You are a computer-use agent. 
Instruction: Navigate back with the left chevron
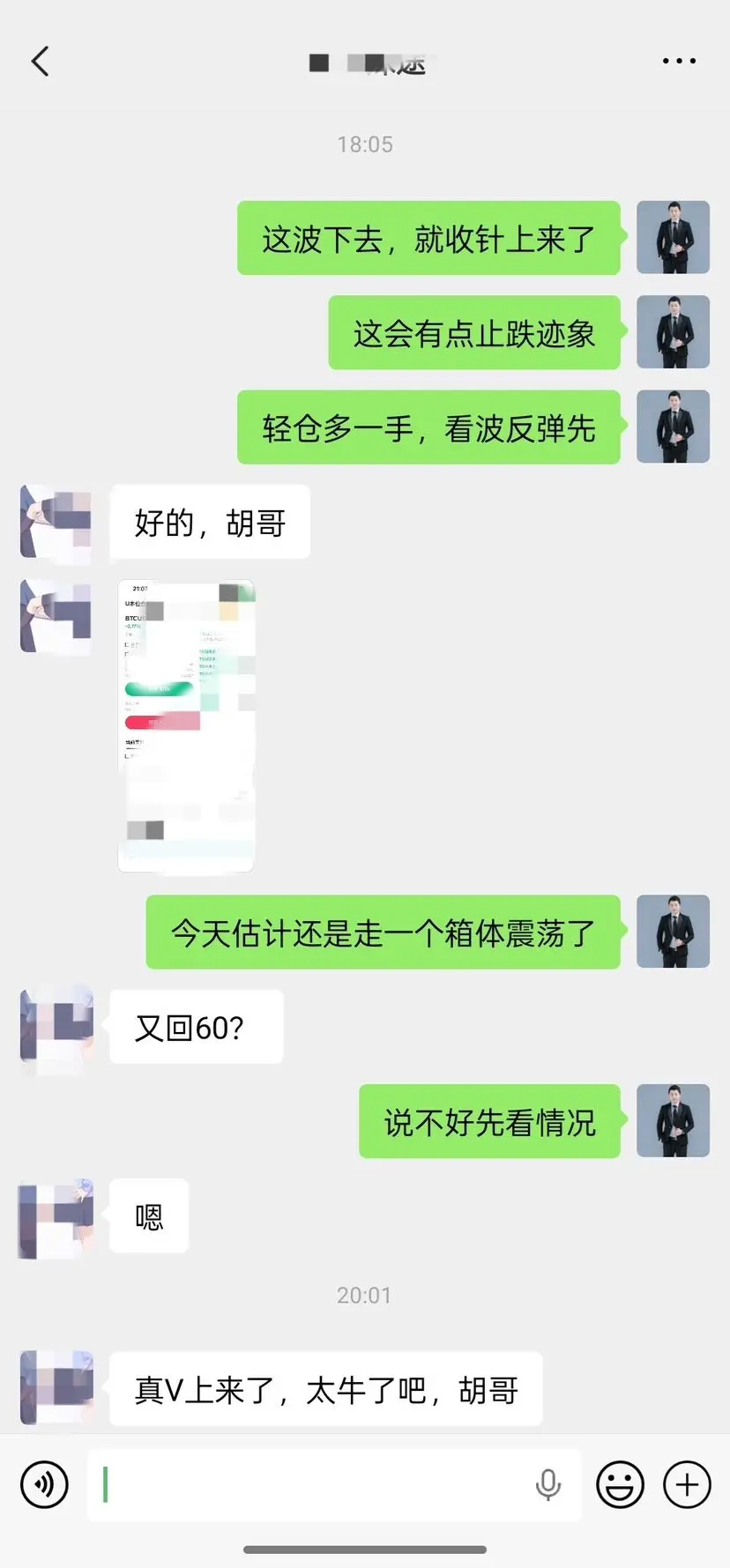click(39, 61)
